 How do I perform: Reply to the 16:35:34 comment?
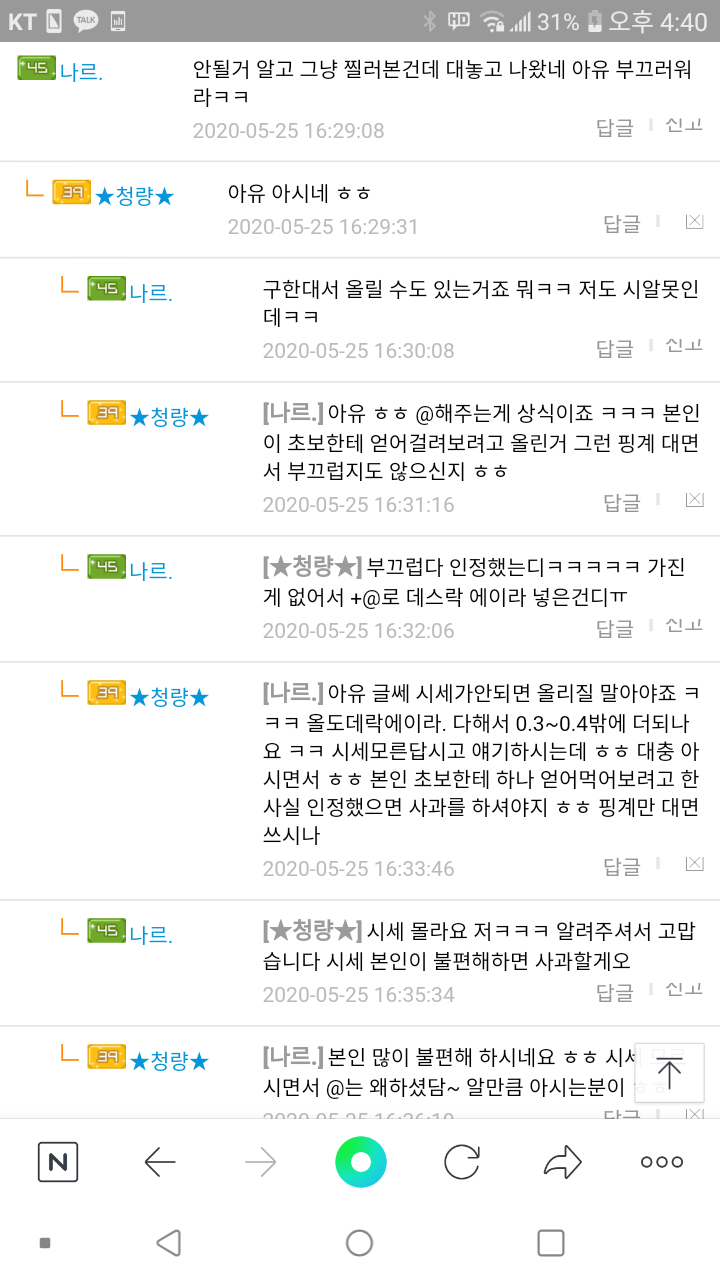click(615, 992)
